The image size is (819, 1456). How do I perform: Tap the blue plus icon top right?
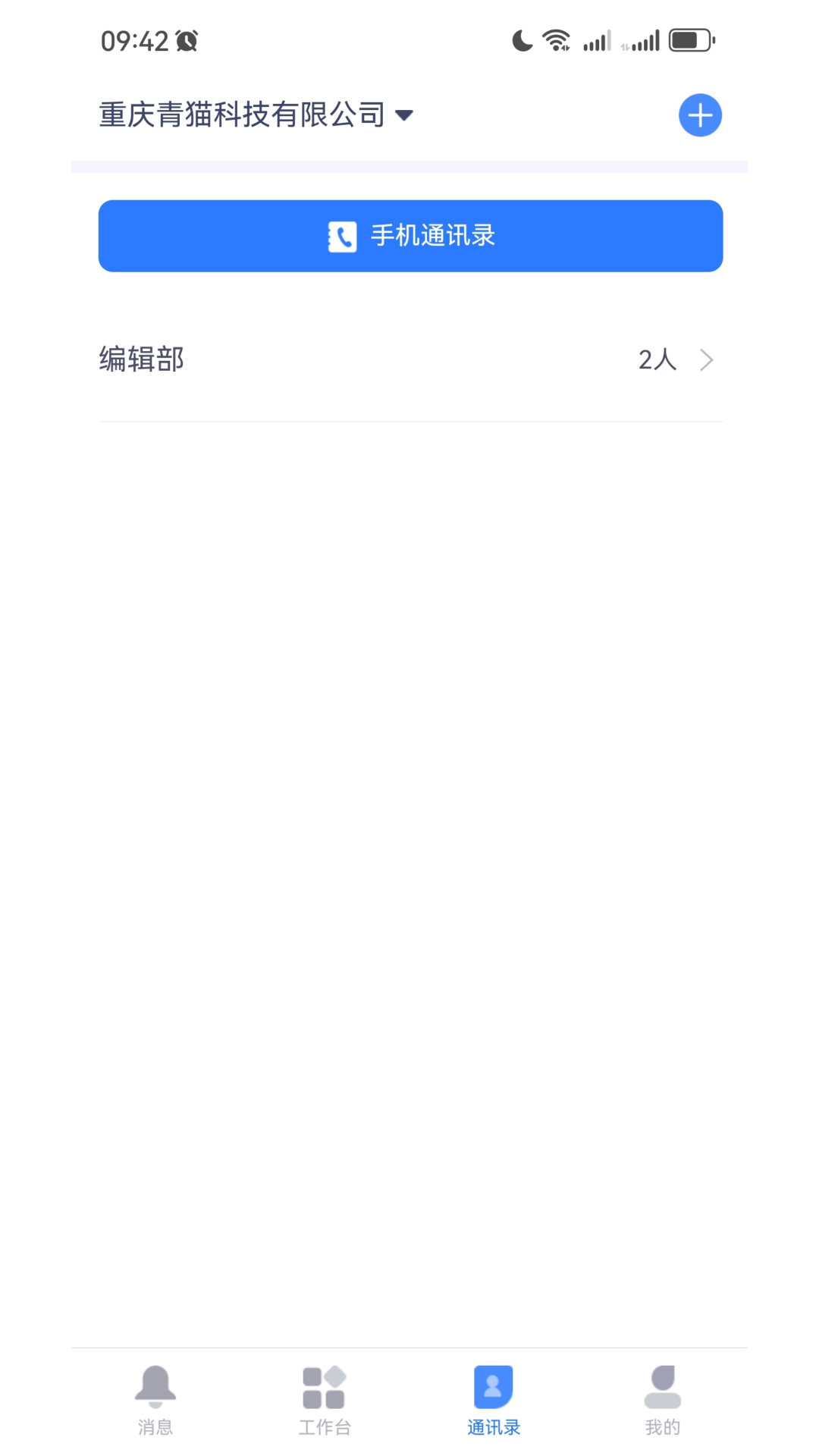click(700, 115)
